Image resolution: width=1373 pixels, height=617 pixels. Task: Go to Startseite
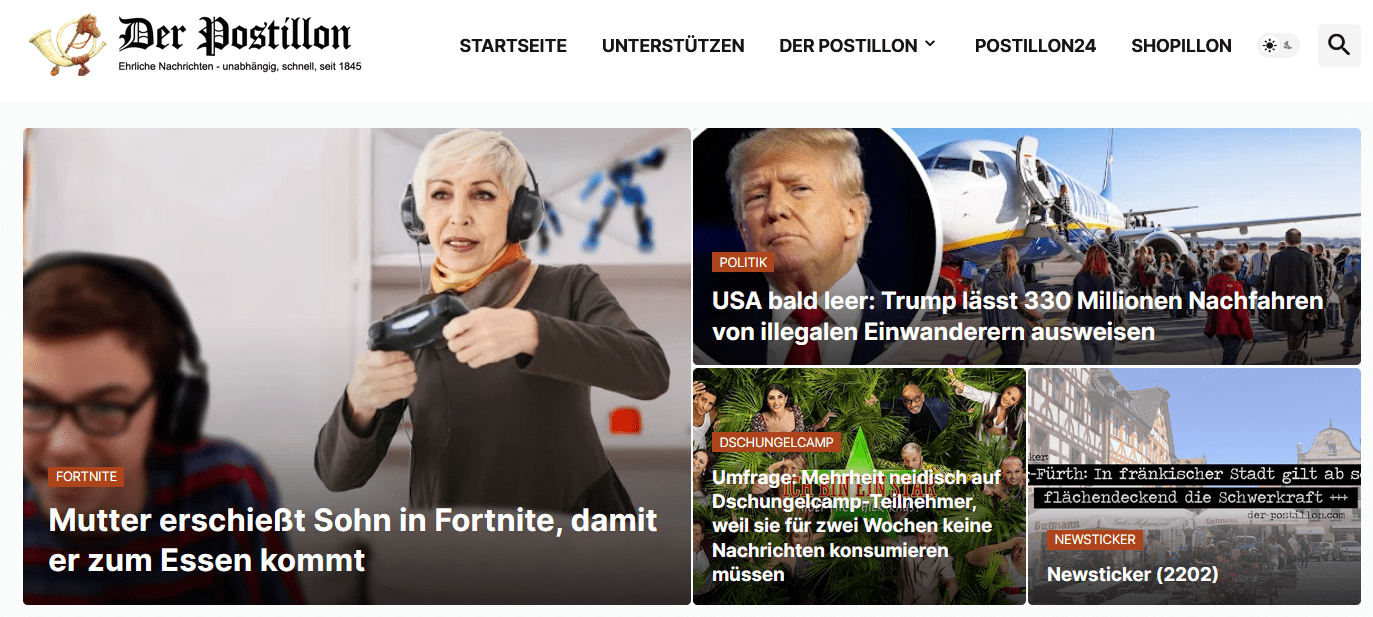click(x=513, y=46)
